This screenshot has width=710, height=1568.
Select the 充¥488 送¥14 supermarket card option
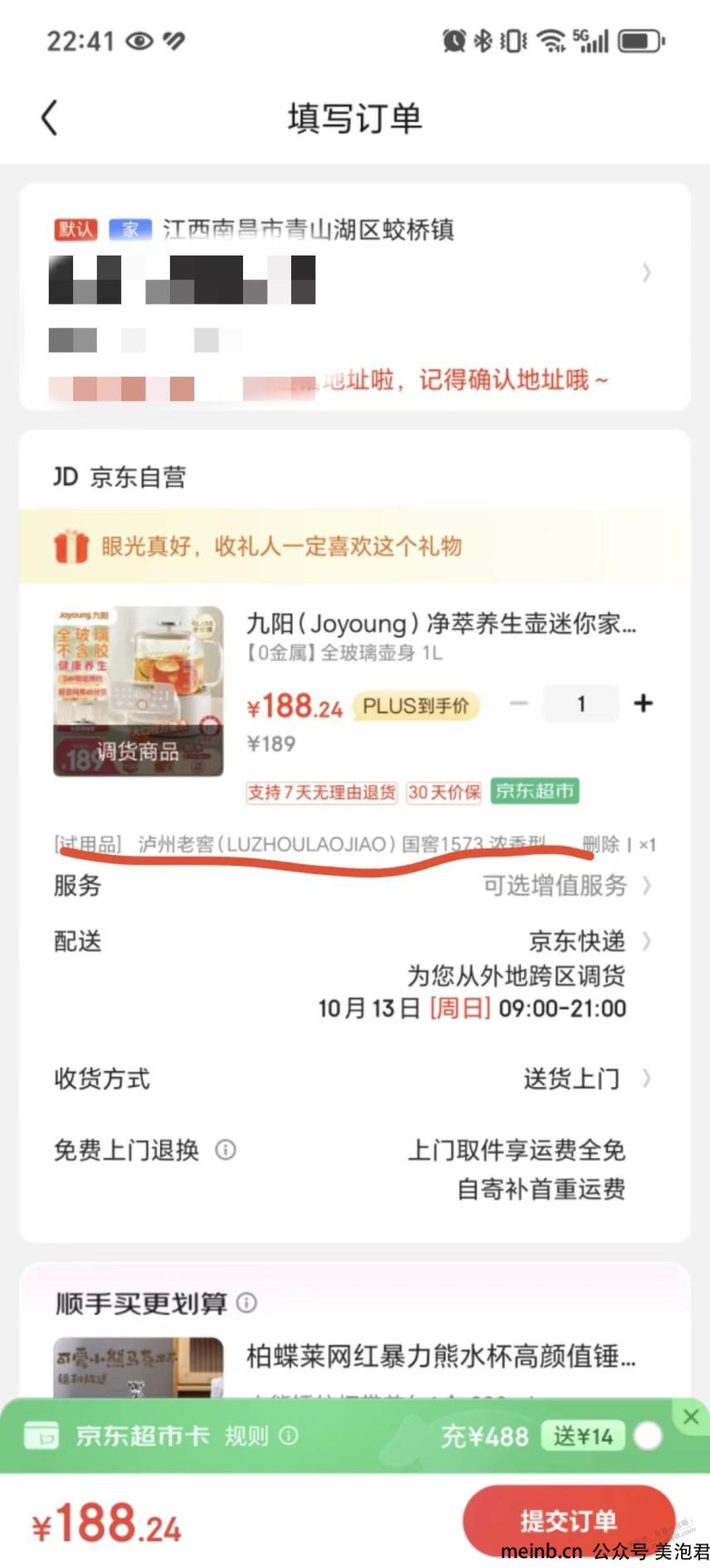[647, 1435]
